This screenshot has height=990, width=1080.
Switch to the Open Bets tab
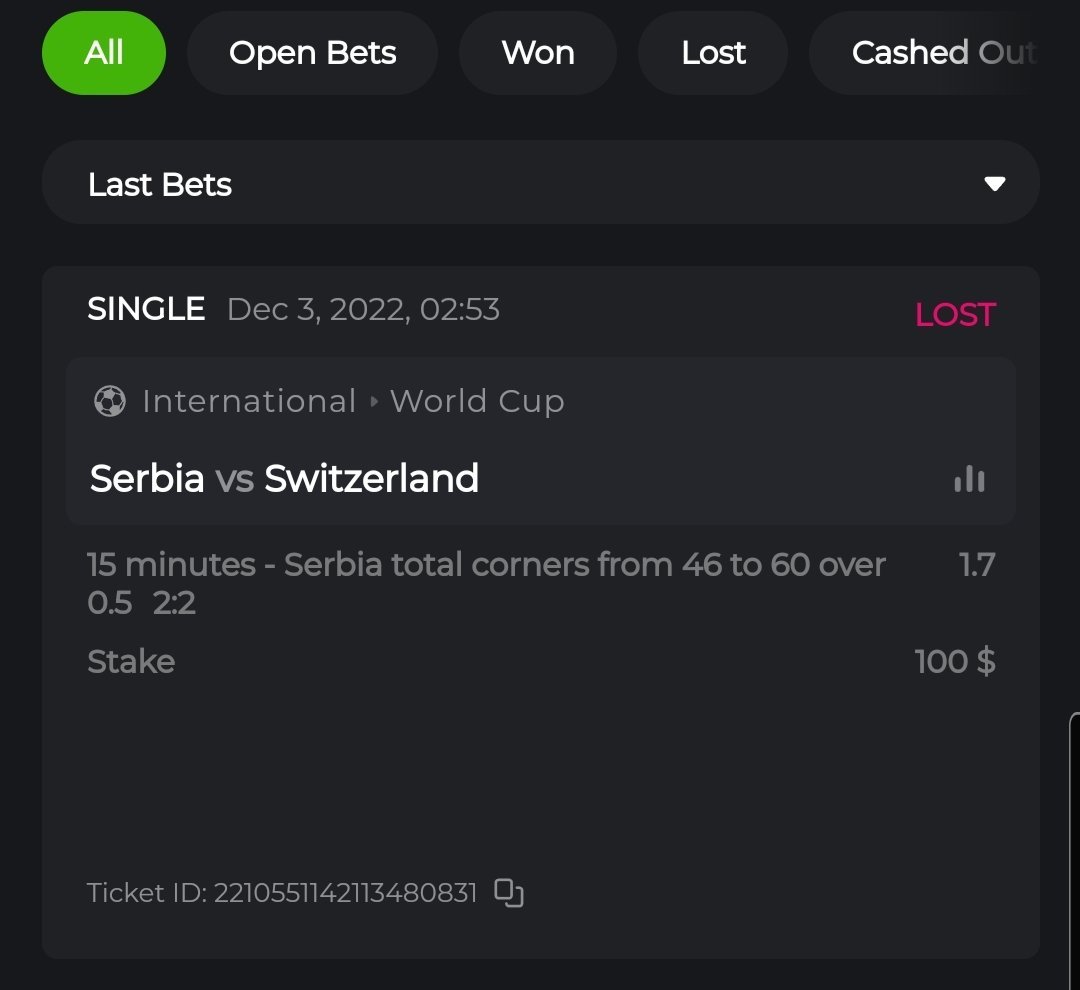(x=312, y=53)
